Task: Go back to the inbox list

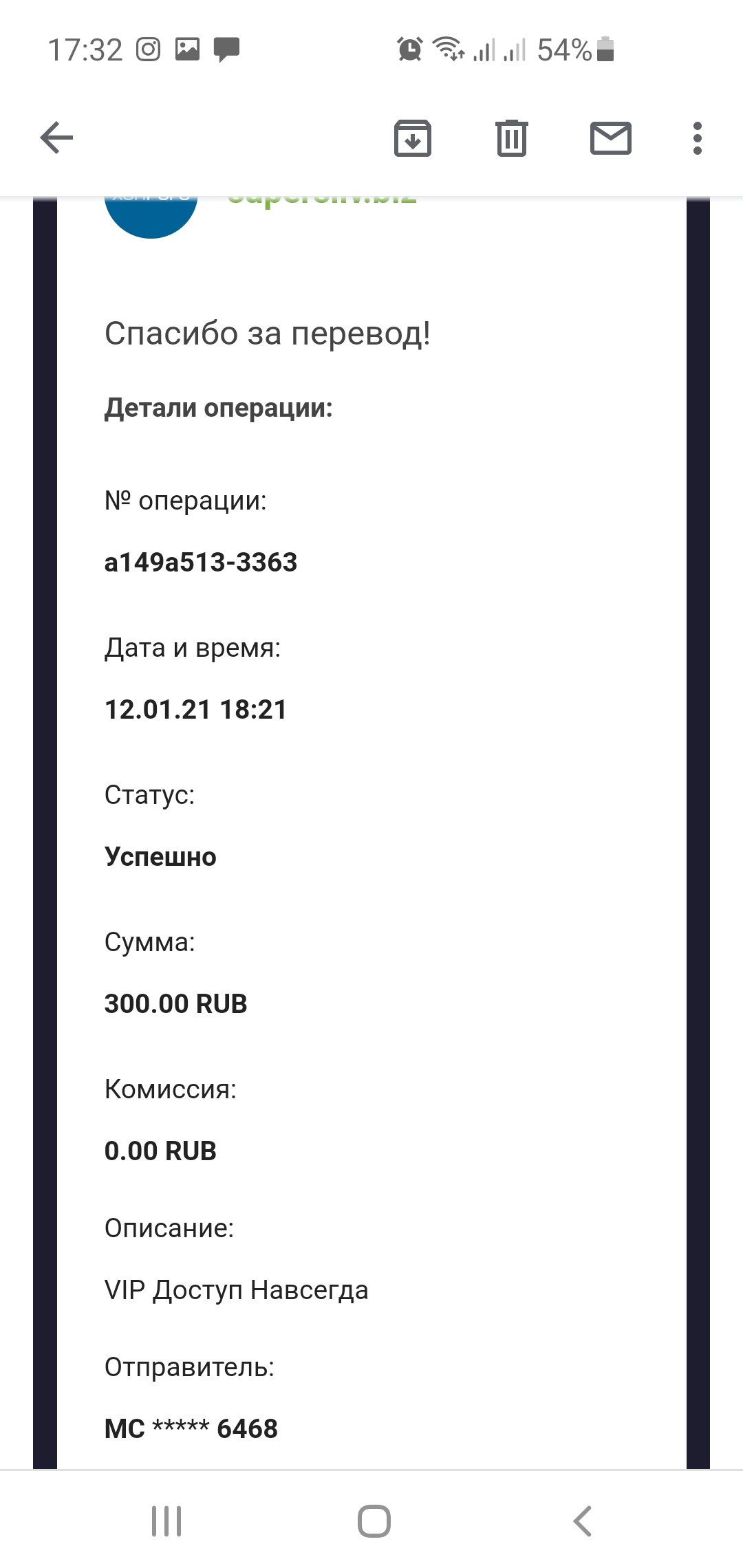Action: click(x=56, y=138)
